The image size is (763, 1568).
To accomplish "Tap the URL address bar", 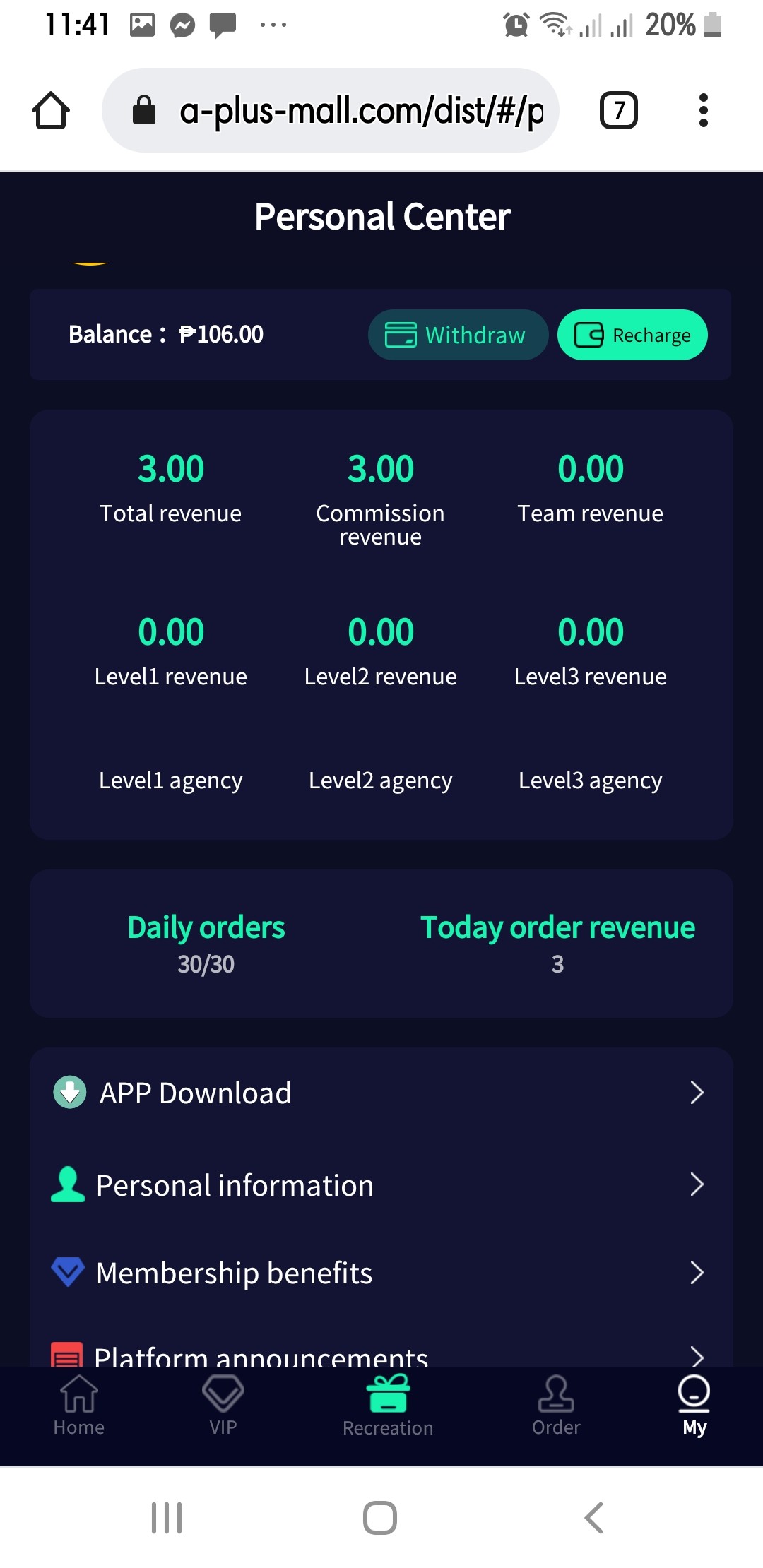I will [331, 110].
